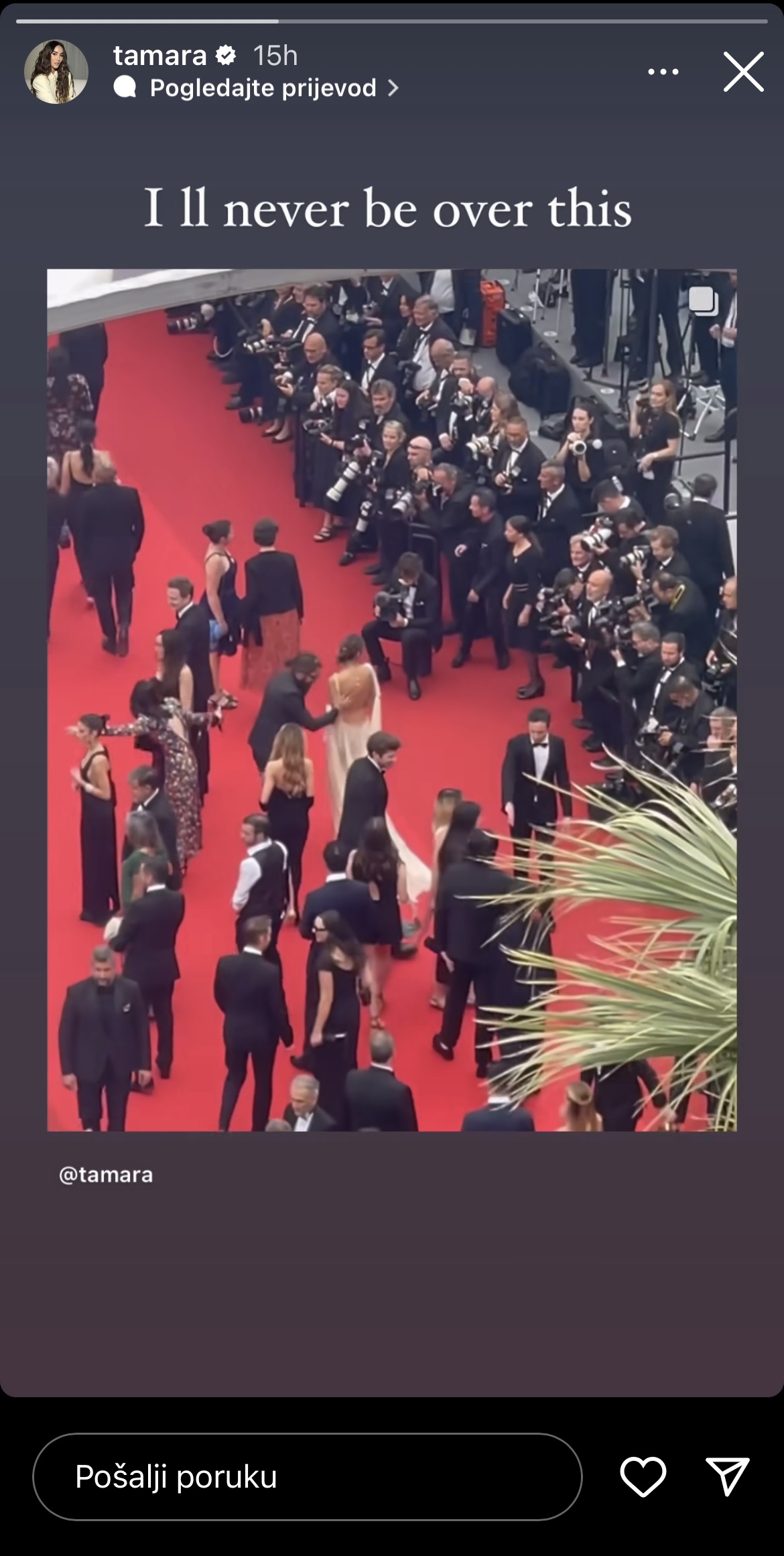Open the shared red carpet post
This screenshot has height=1556, width=784.
coord(392,700)
